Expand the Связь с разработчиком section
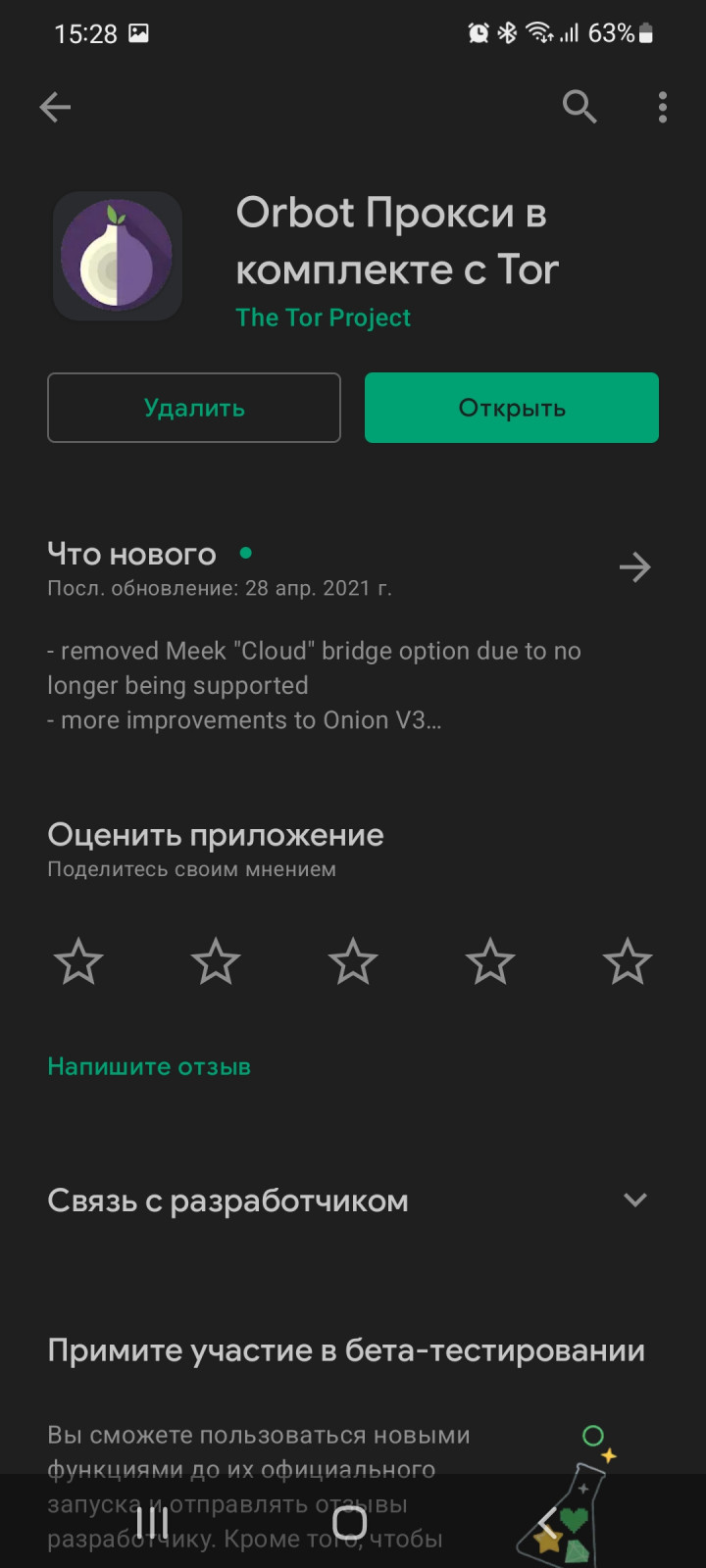 tap(634, 1200)
